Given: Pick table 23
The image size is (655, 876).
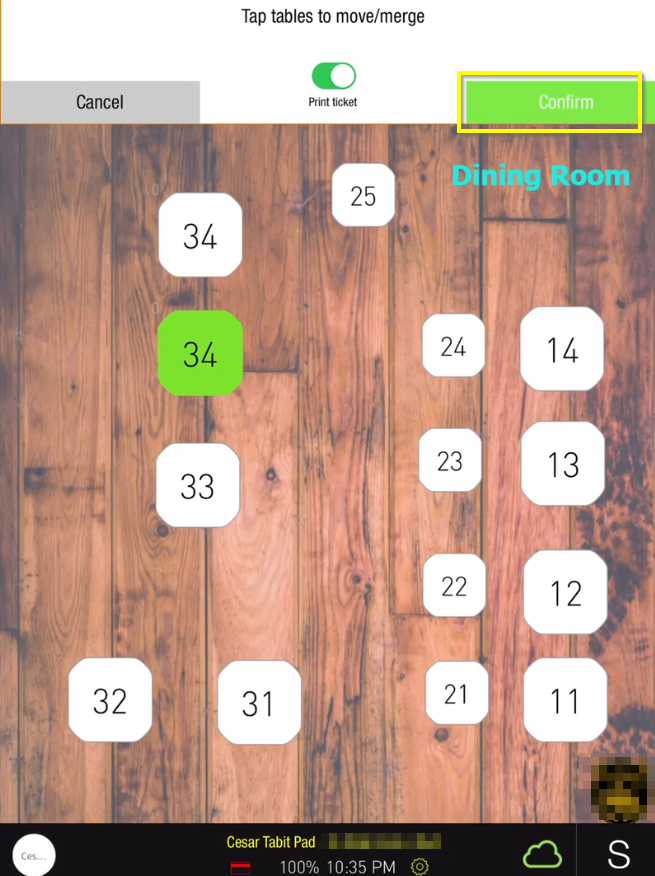Looking at the screenshot, I should pyautogui.click(x=450, y=460).
